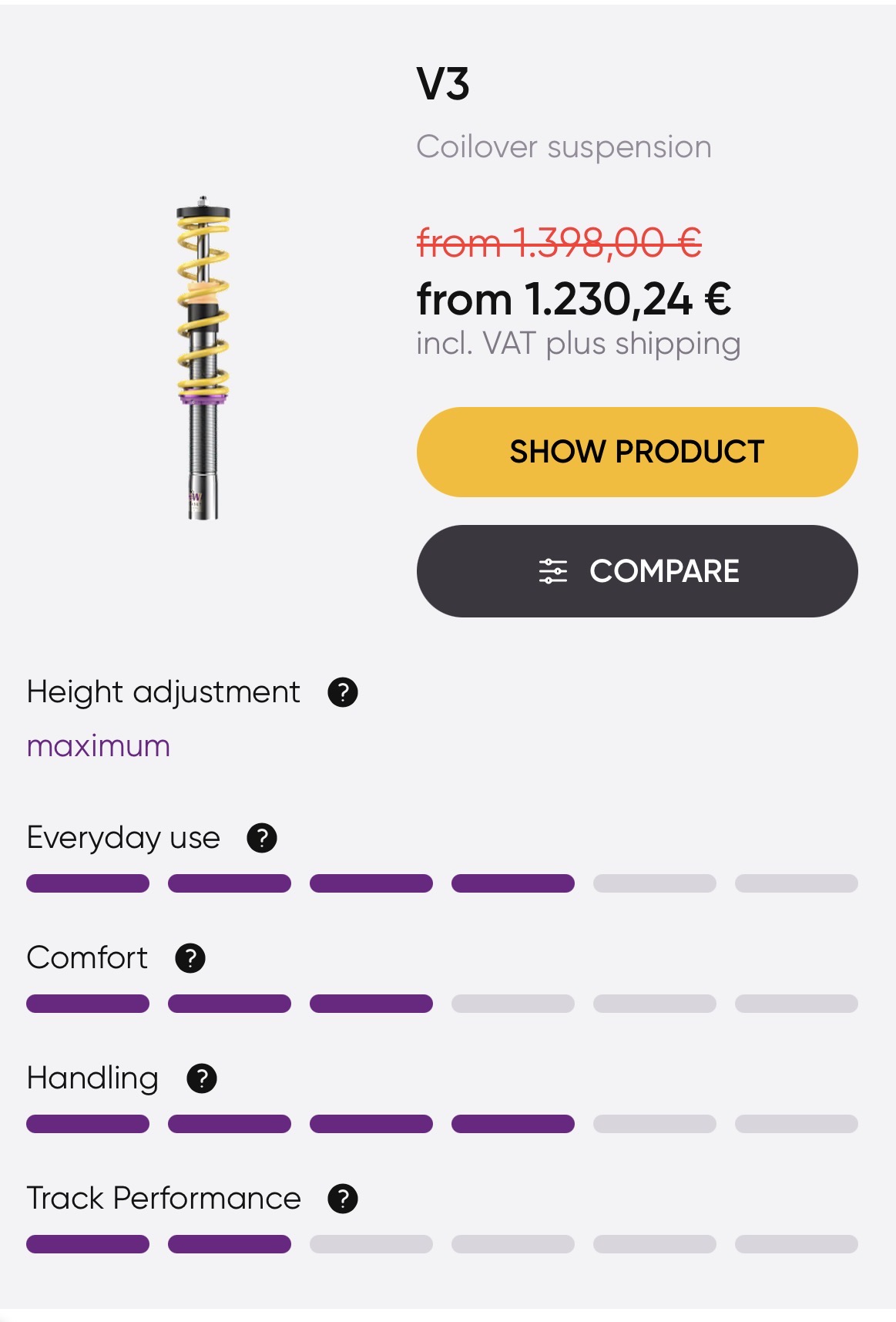Image resolution: width=896 pixels, height=1322 pixels.
Task: Show Comfort rating explanation
Action: 190,958
